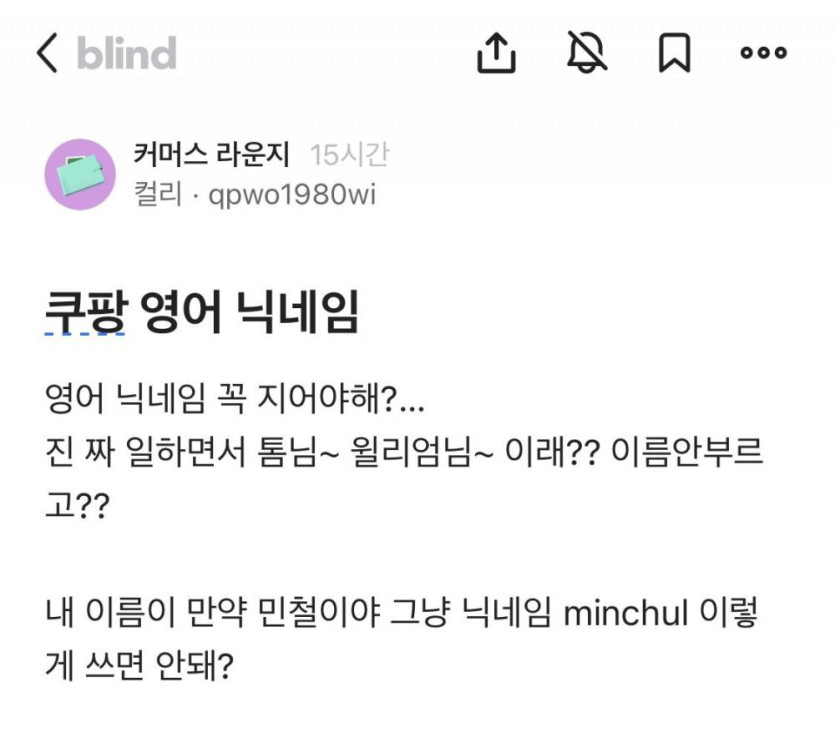Bookmark this post
Image resolution: width=835 pixels, height=738 pixels.
[x=674, y=53]
